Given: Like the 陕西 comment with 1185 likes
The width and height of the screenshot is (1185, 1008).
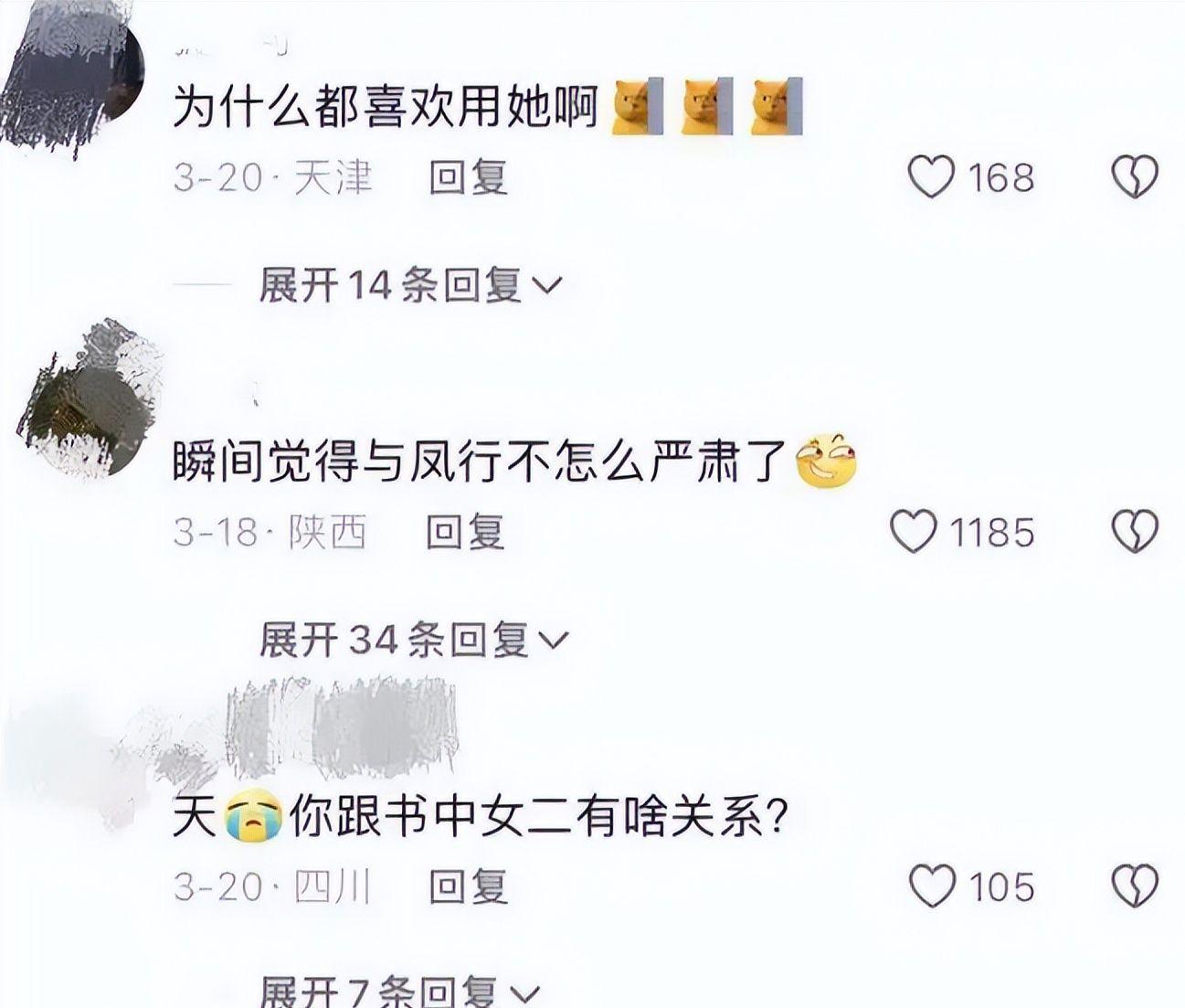Looking at the screenshot, I should 914,531.
